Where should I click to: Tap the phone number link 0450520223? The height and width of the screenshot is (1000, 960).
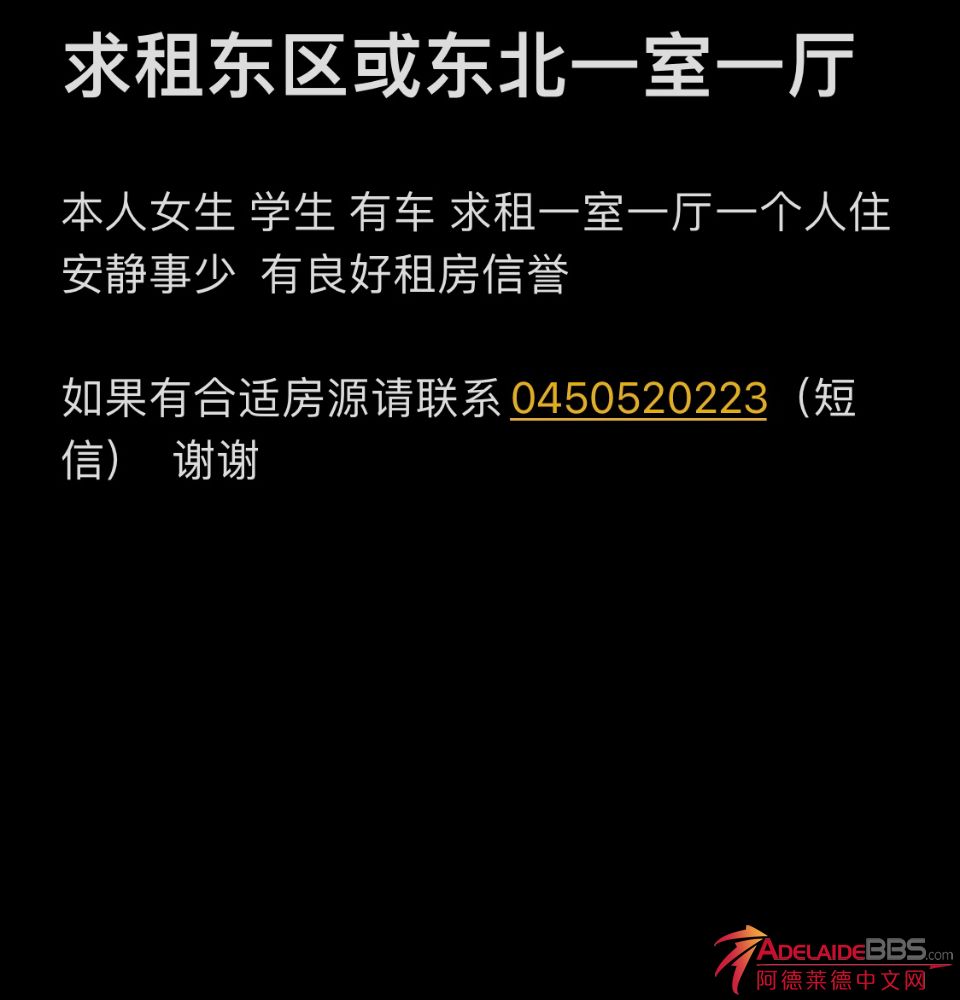(x=638, y=399)
